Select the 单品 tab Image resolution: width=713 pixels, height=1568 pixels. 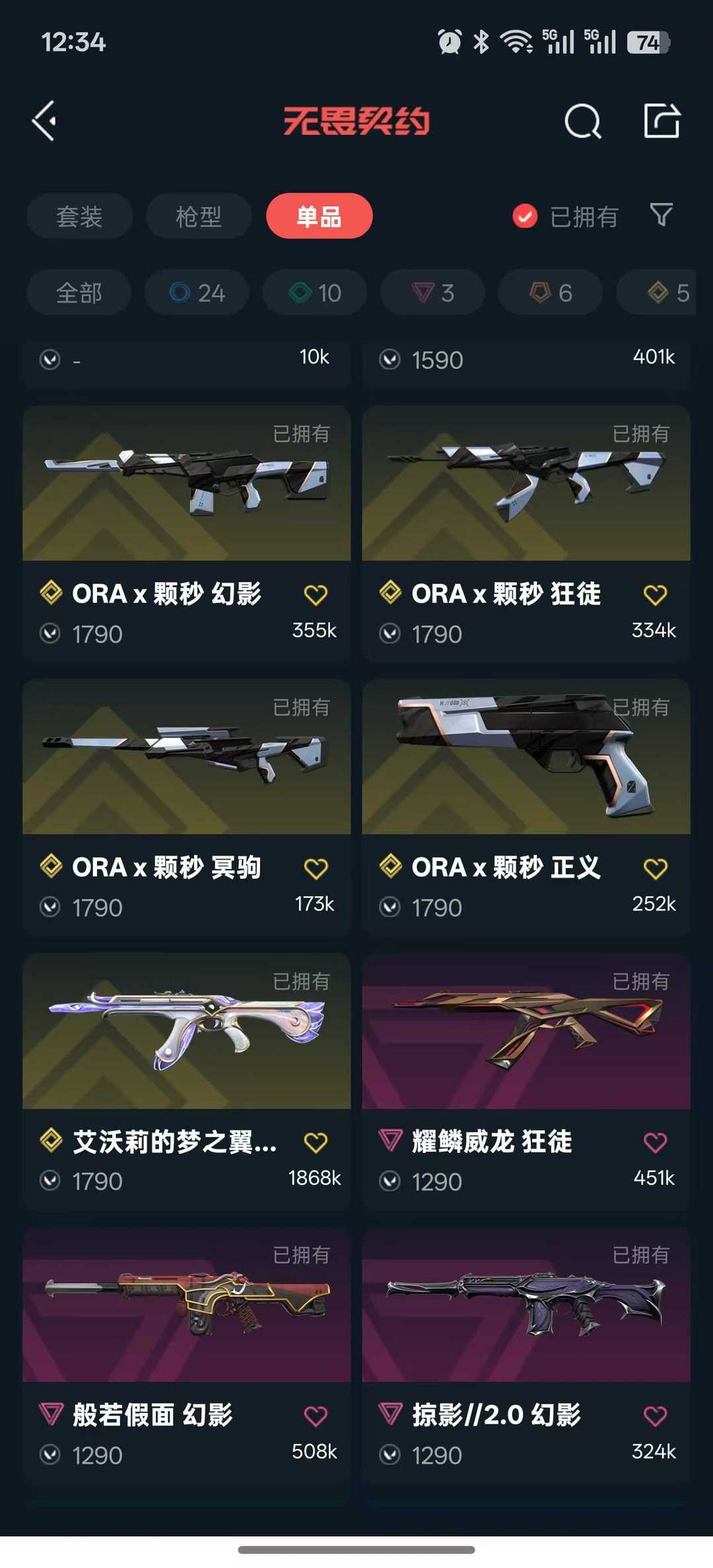[x=319, y=217]
